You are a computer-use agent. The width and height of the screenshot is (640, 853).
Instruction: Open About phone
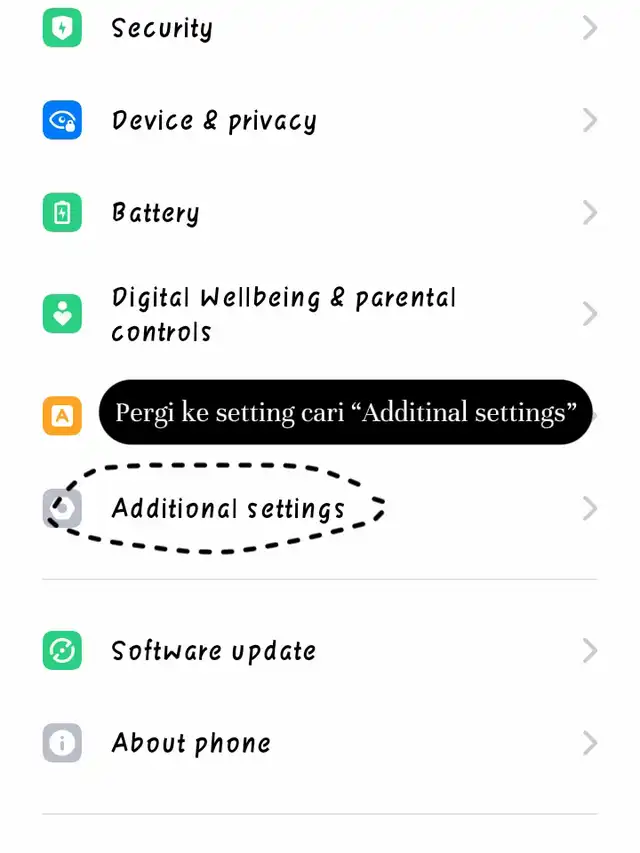pyautogui.click(x=191, y=743)
